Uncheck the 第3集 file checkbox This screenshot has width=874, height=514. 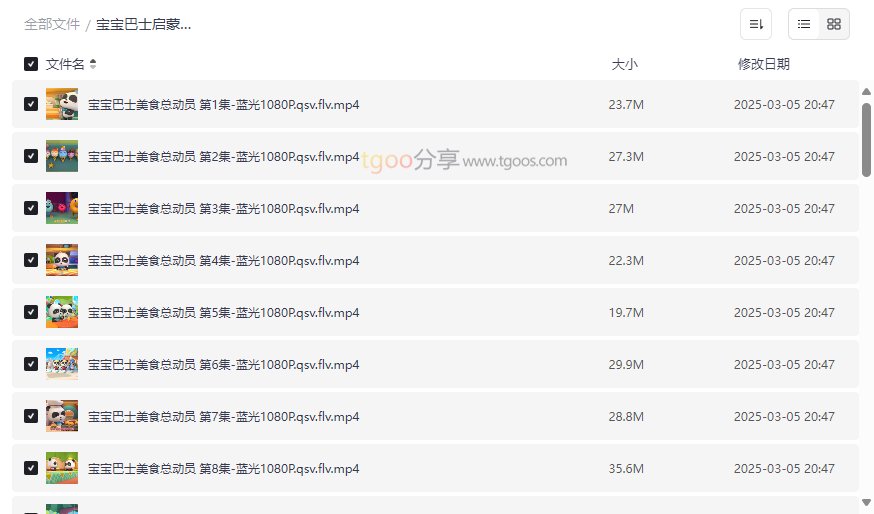(x=31, y=208)
